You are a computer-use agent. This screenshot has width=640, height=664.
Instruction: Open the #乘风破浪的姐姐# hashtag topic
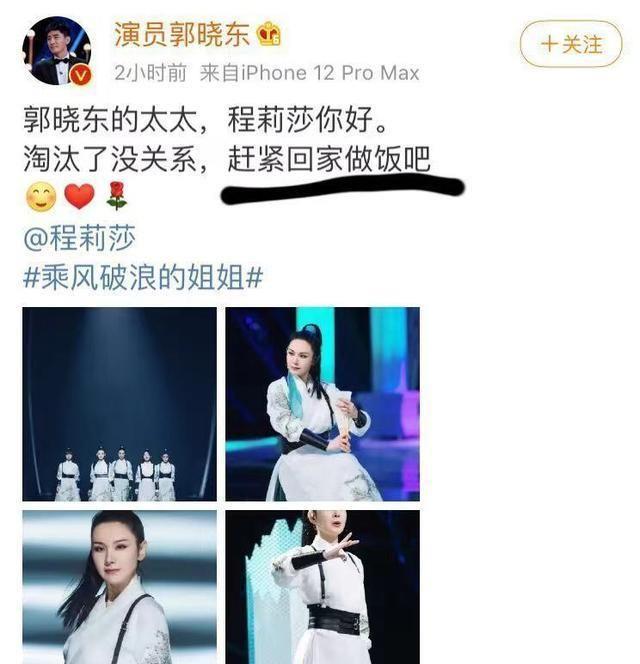143,278
